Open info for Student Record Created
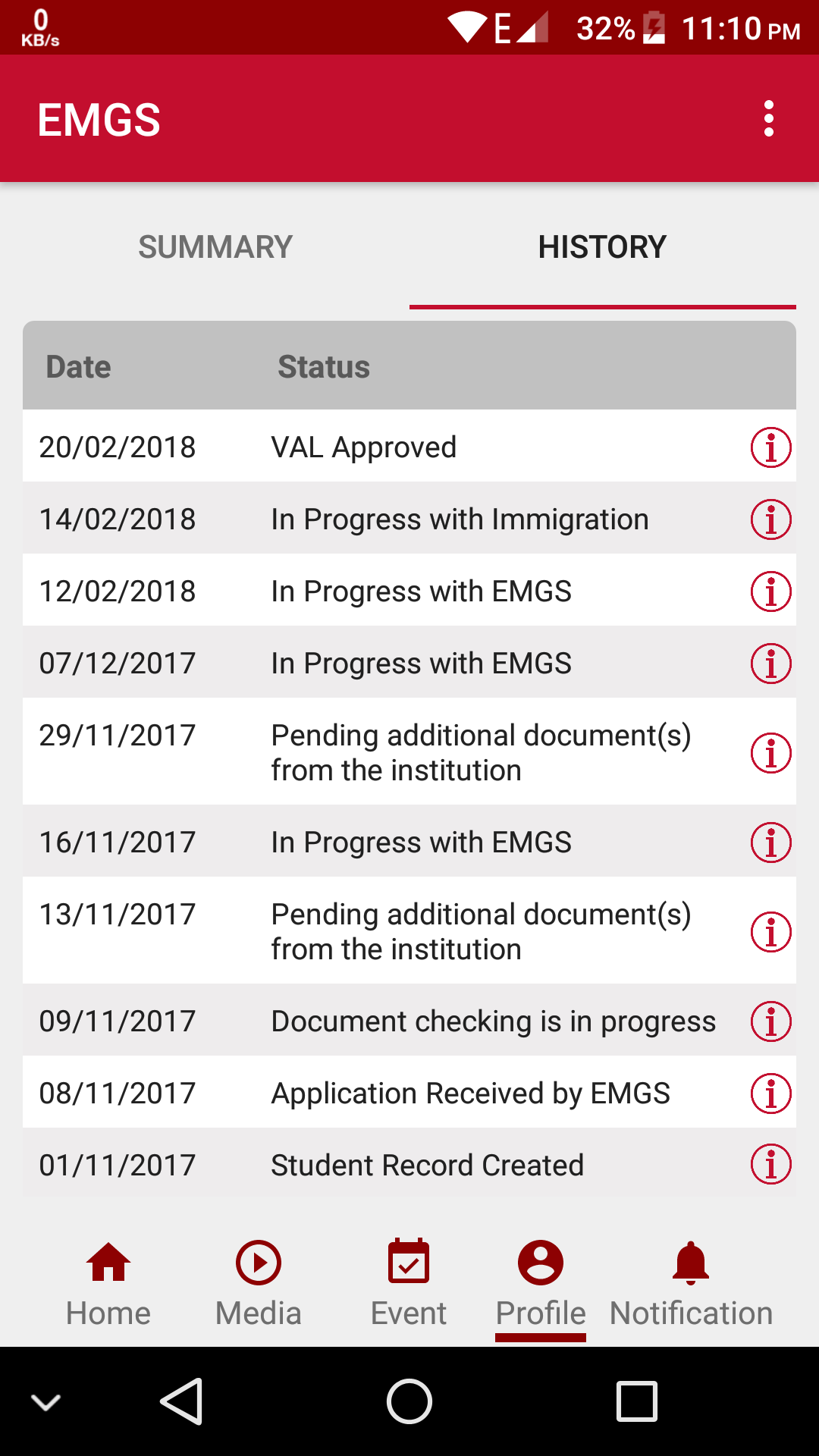The image size is (819, 1456). tap(770, 1165)
